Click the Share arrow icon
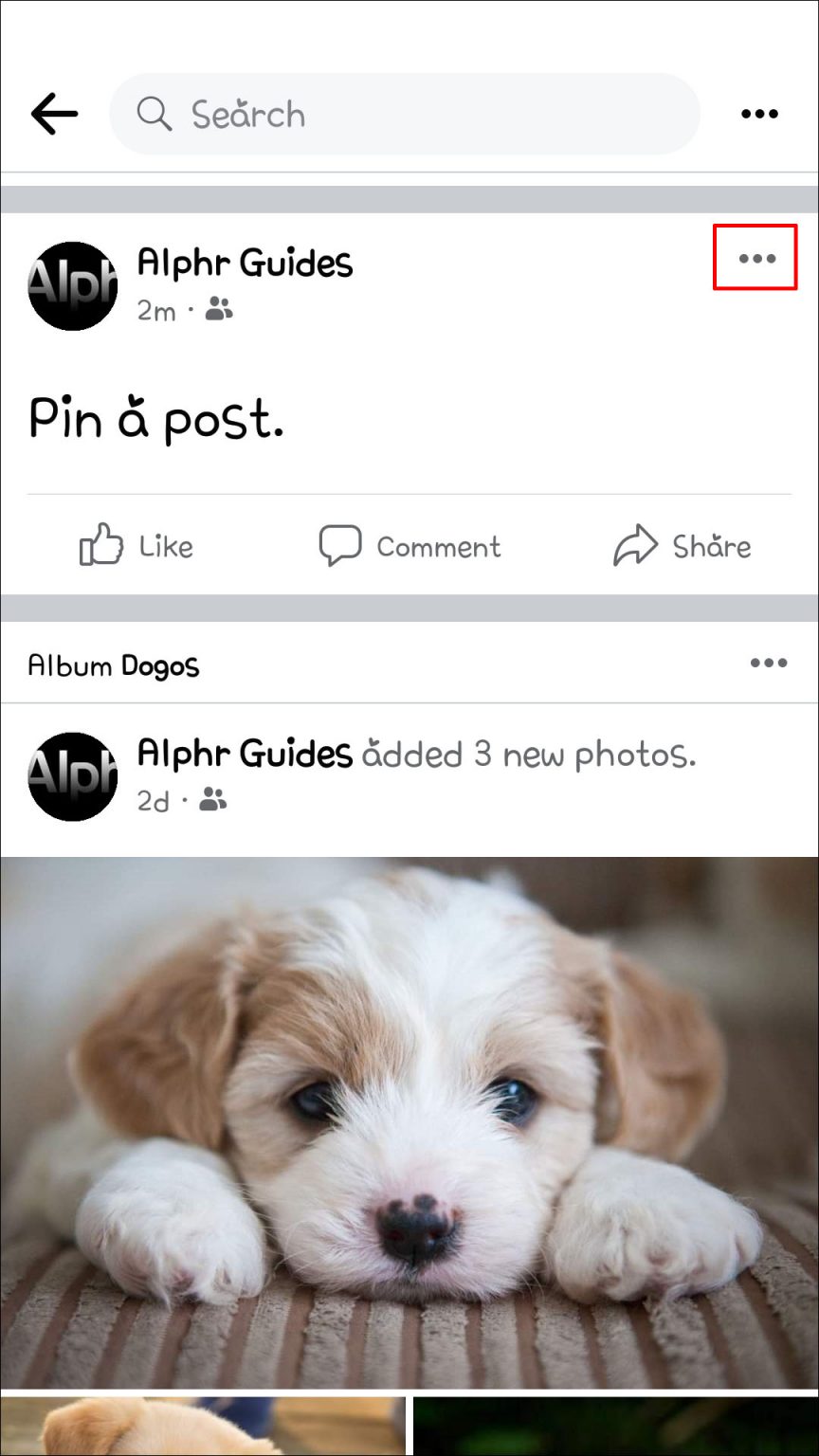The height and width of the screenshot is (1456, 819). point(633,544)
